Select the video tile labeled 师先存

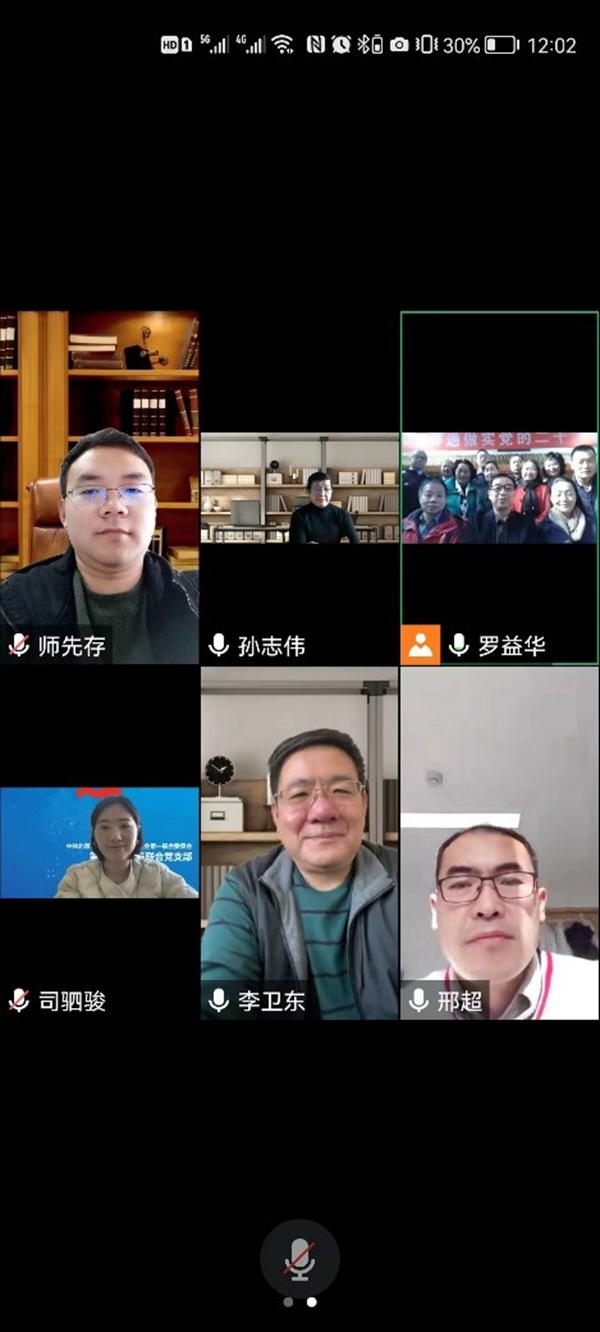[x=99, y=487]
